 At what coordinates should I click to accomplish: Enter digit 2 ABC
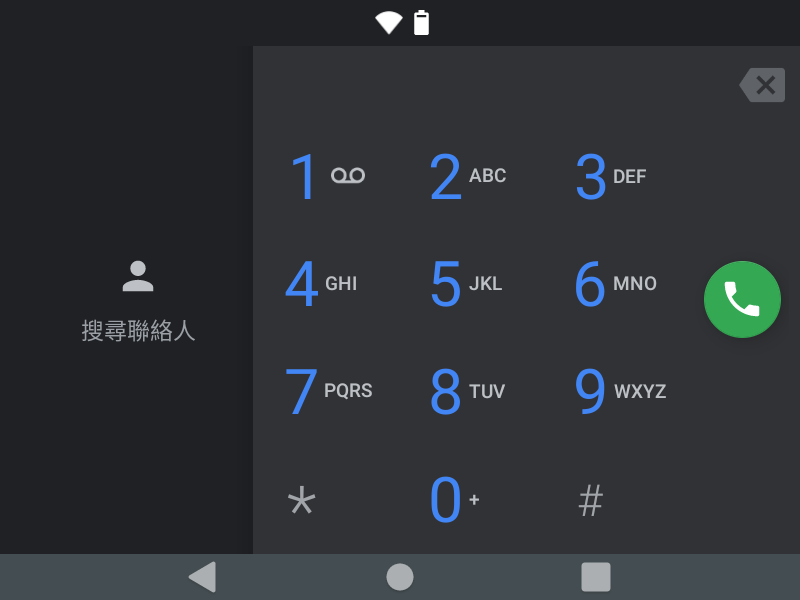pos(467,177)
